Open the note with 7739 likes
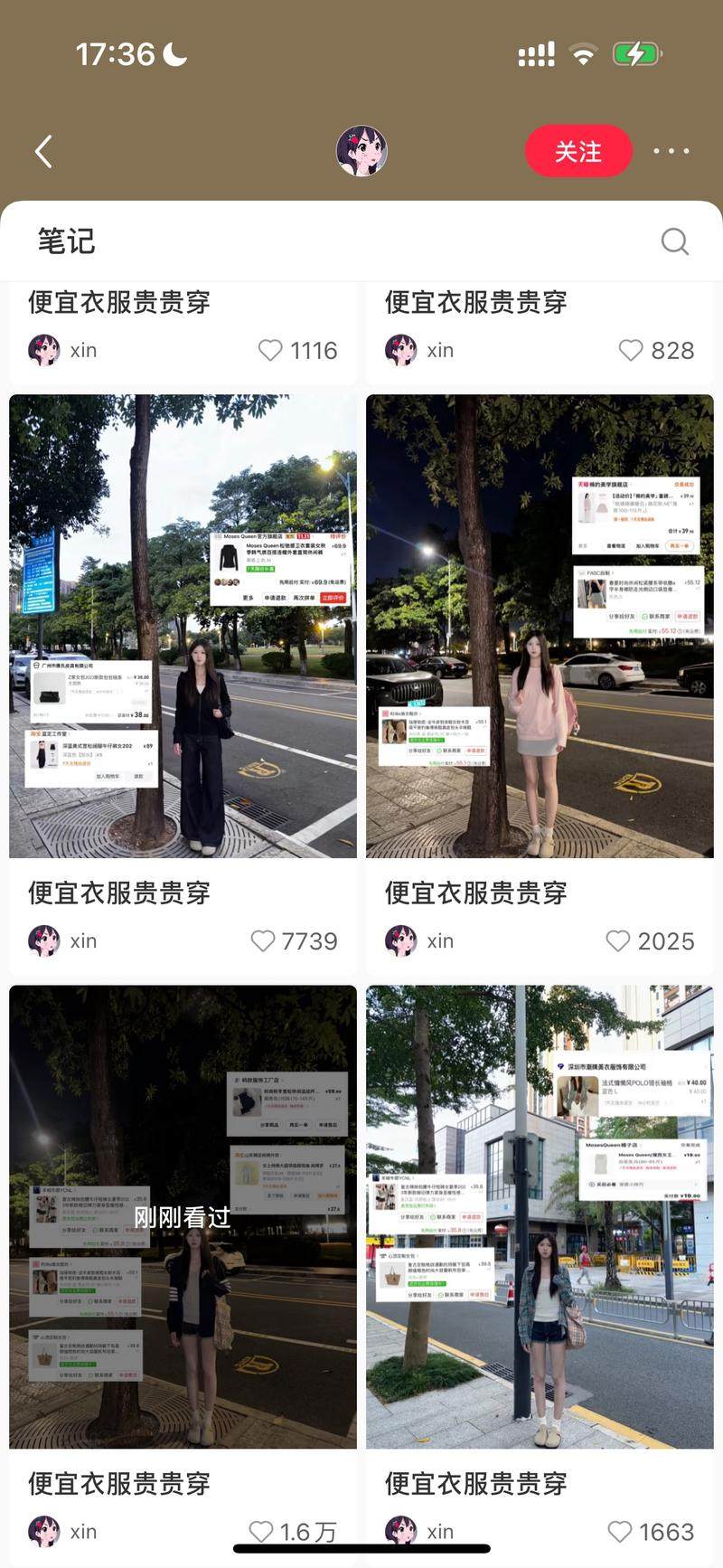The height and width of the screenshot is (1568, 723). coord(183,626)
